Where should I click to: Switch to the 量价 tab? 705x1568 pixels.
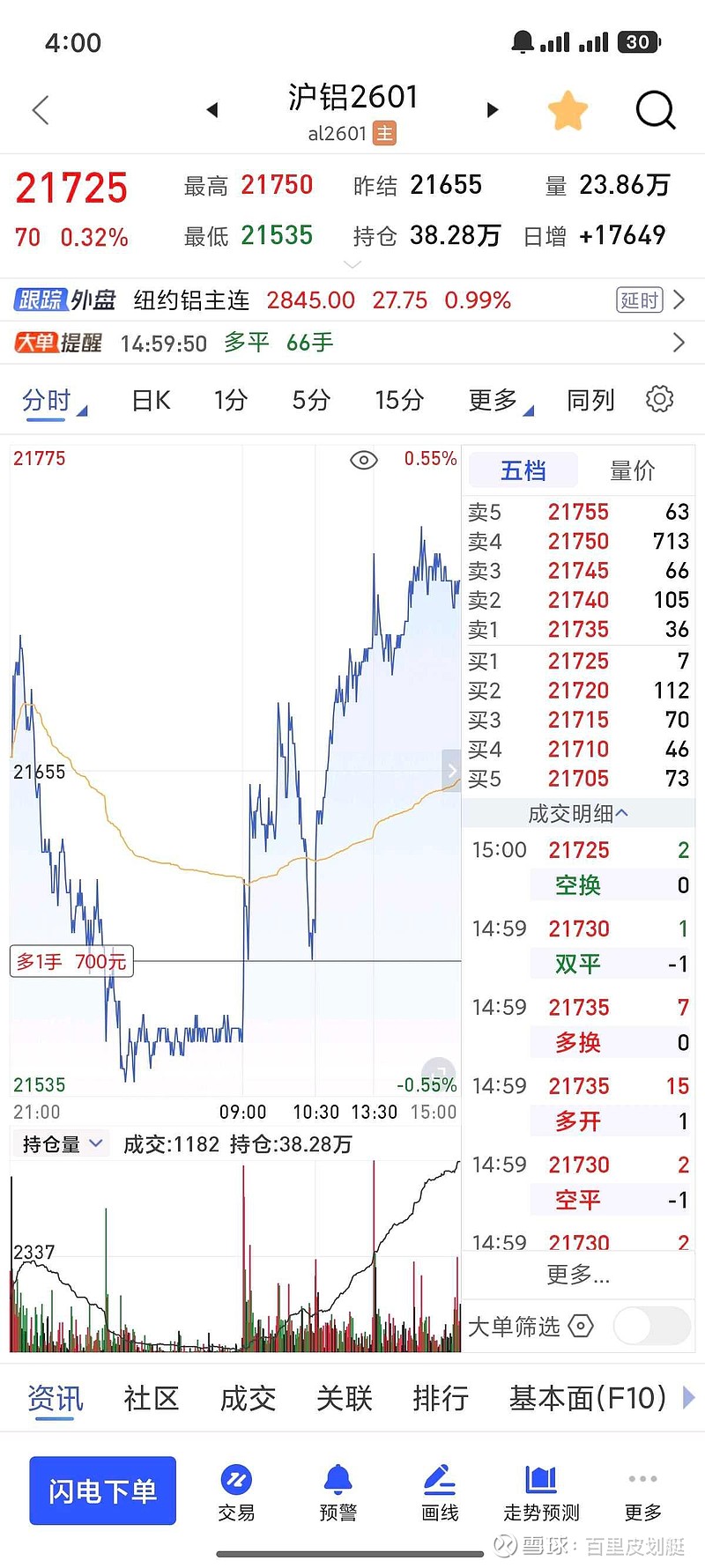click(631, 470)
